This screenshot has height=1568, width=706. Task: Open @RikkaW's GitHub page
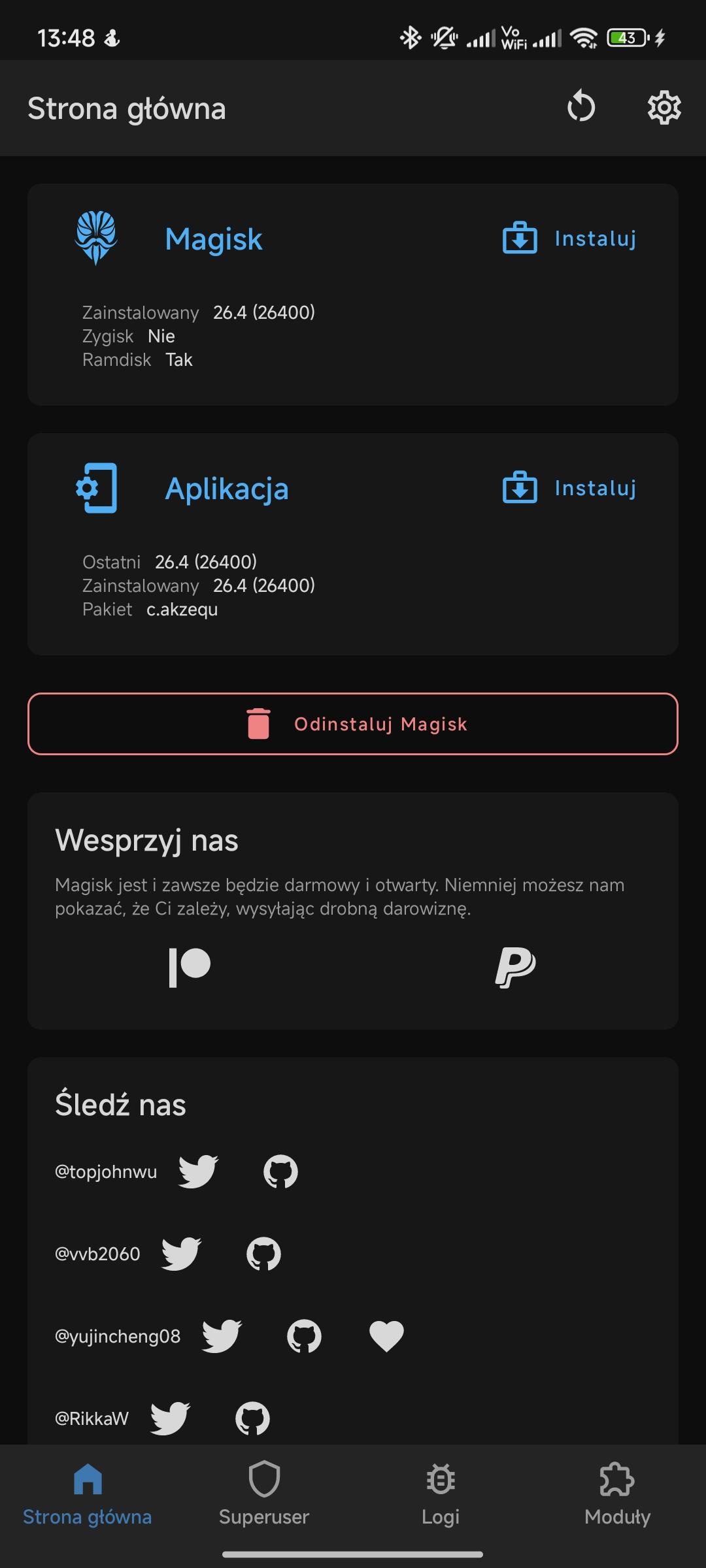coord(252,1418)
